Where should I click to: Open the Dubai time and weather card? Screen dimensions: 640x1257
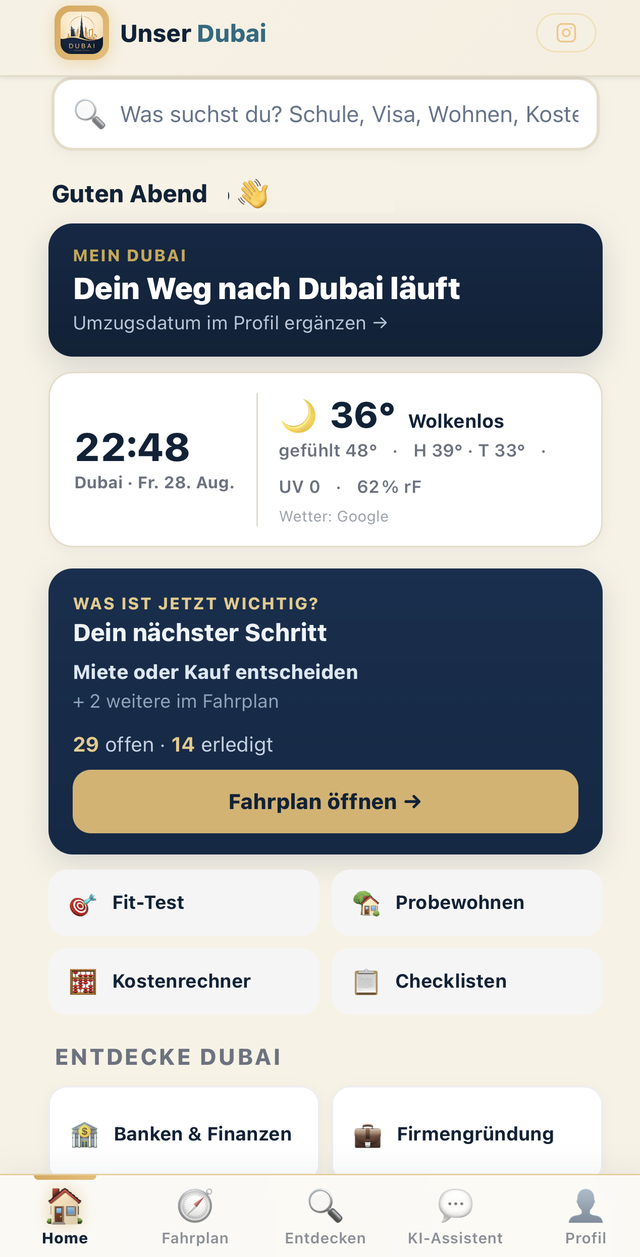[325, 460]
